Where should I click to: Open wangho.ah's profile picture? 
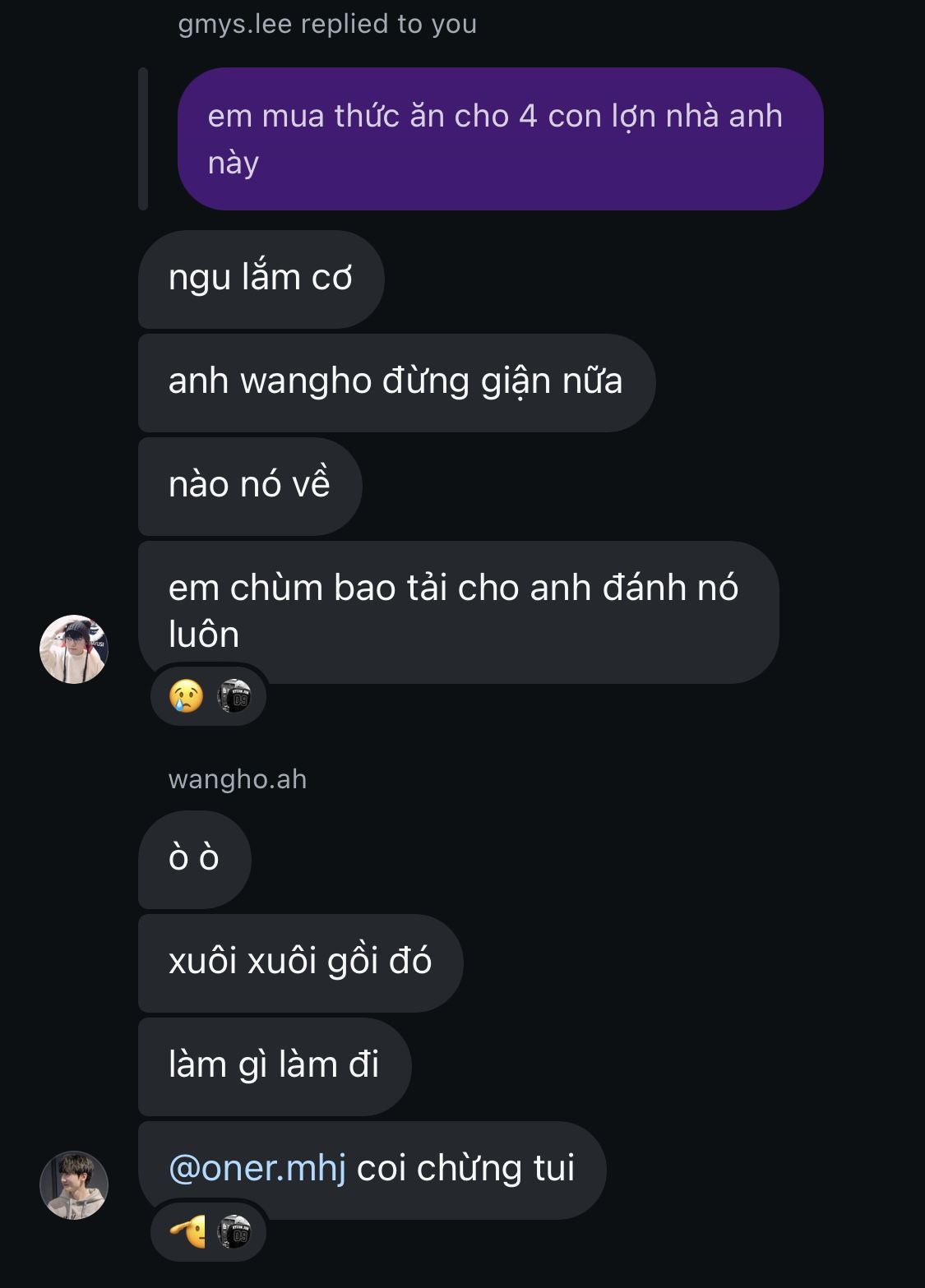74,1184
